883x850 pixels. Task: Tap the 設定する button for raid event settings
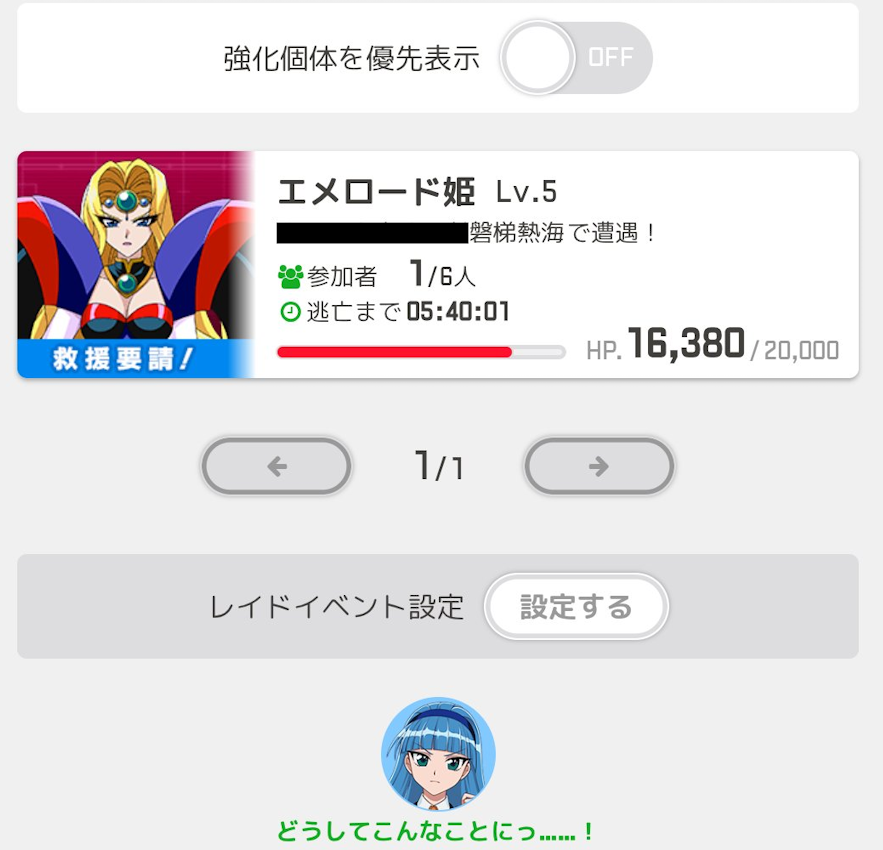click(576, 606)
